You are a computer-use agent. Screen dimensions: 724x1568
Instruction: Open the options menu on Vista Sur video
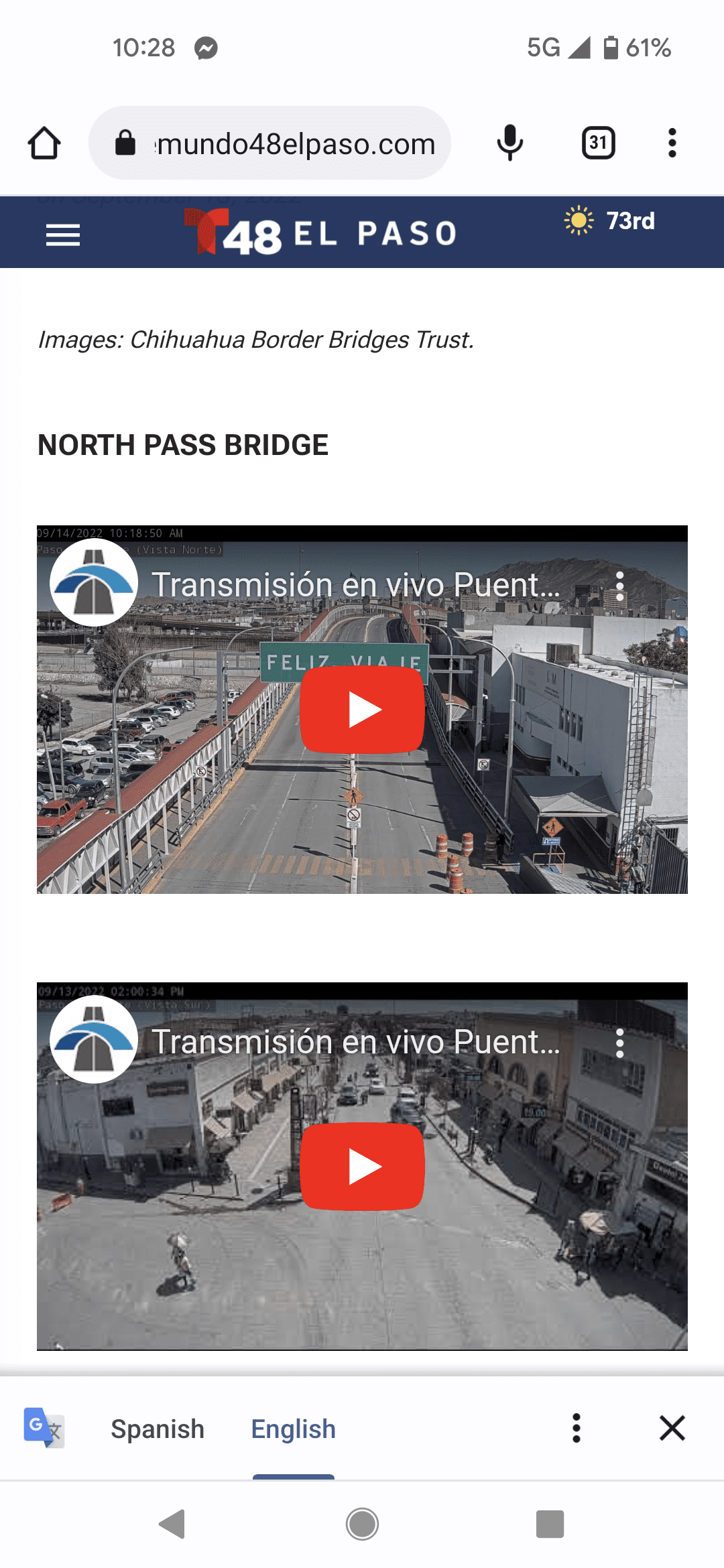[620, 1043]
